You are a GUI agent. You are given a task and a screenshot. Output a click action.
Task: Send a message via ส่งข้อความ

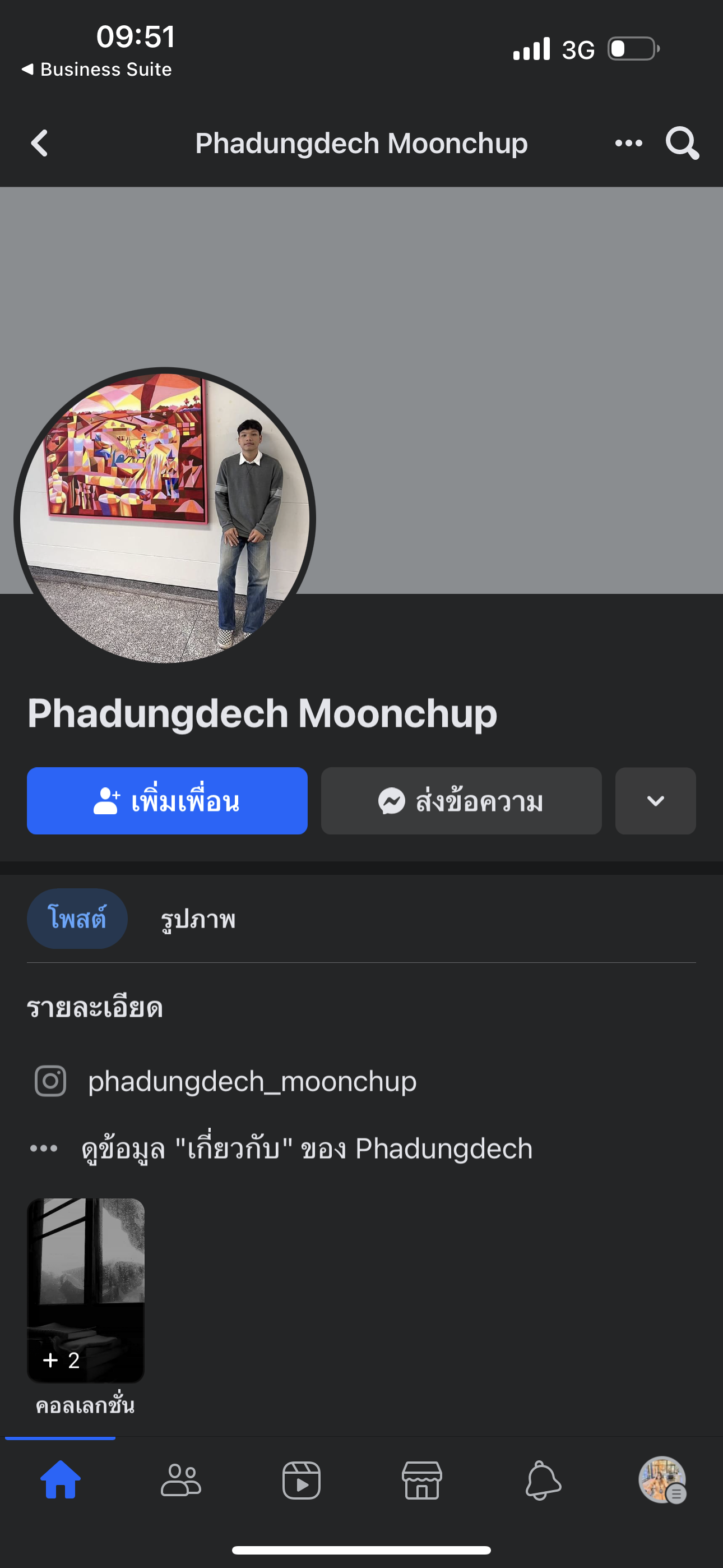click(x=461, y=800)
